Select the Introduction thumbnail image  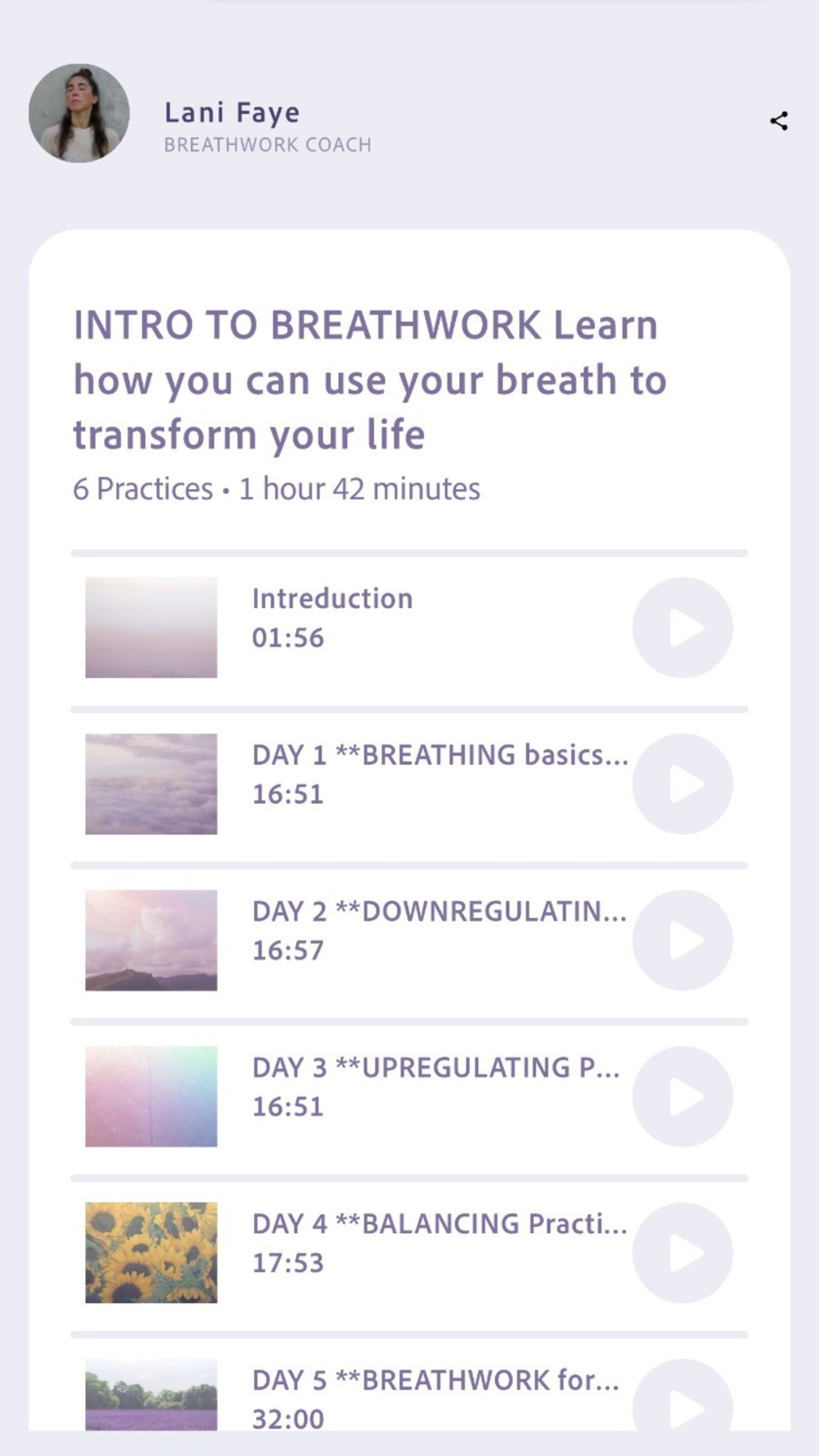tap(152, 626)
